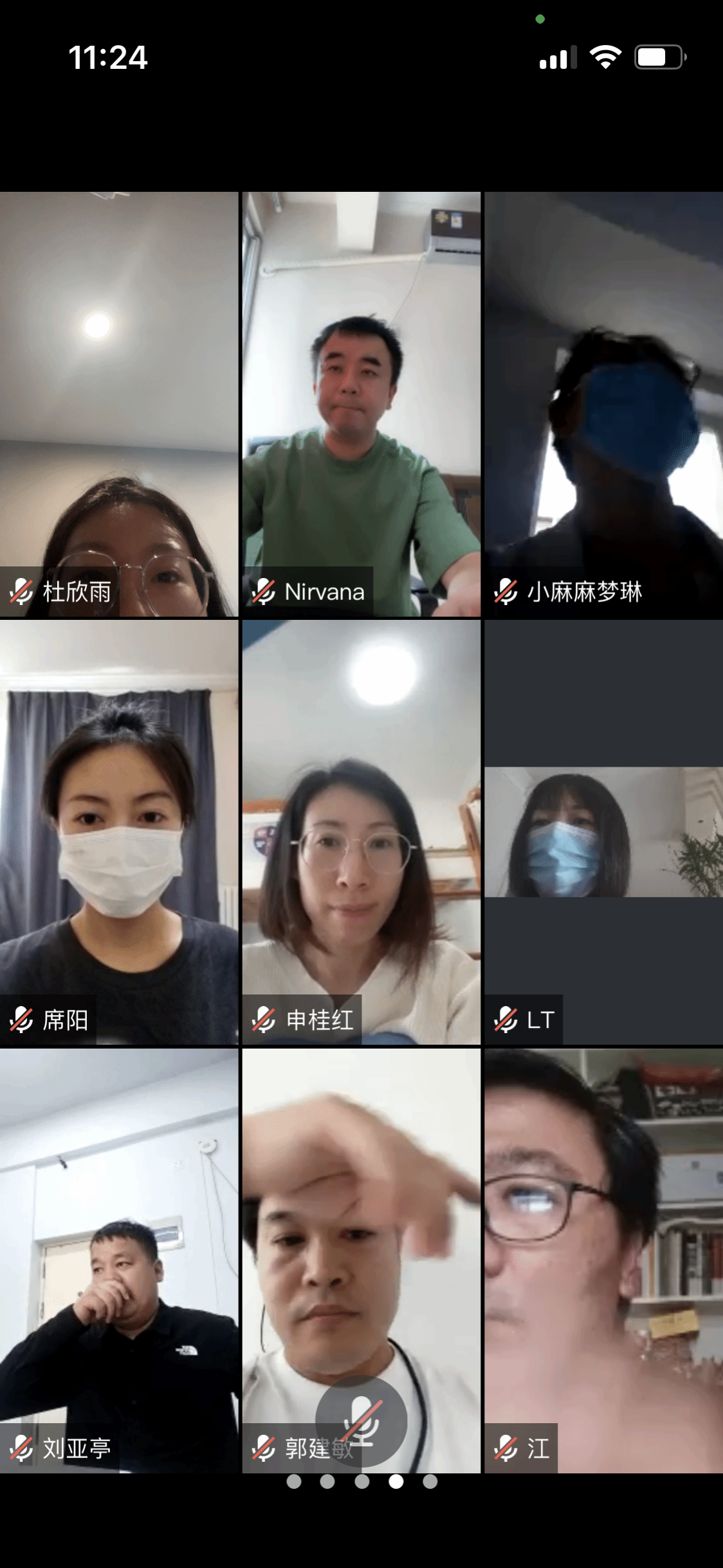Viewport: 723px width, 1568px height.
Task: Tap the floating muted microphone button
Action: pyautogui.click(x=361, y=1421)
